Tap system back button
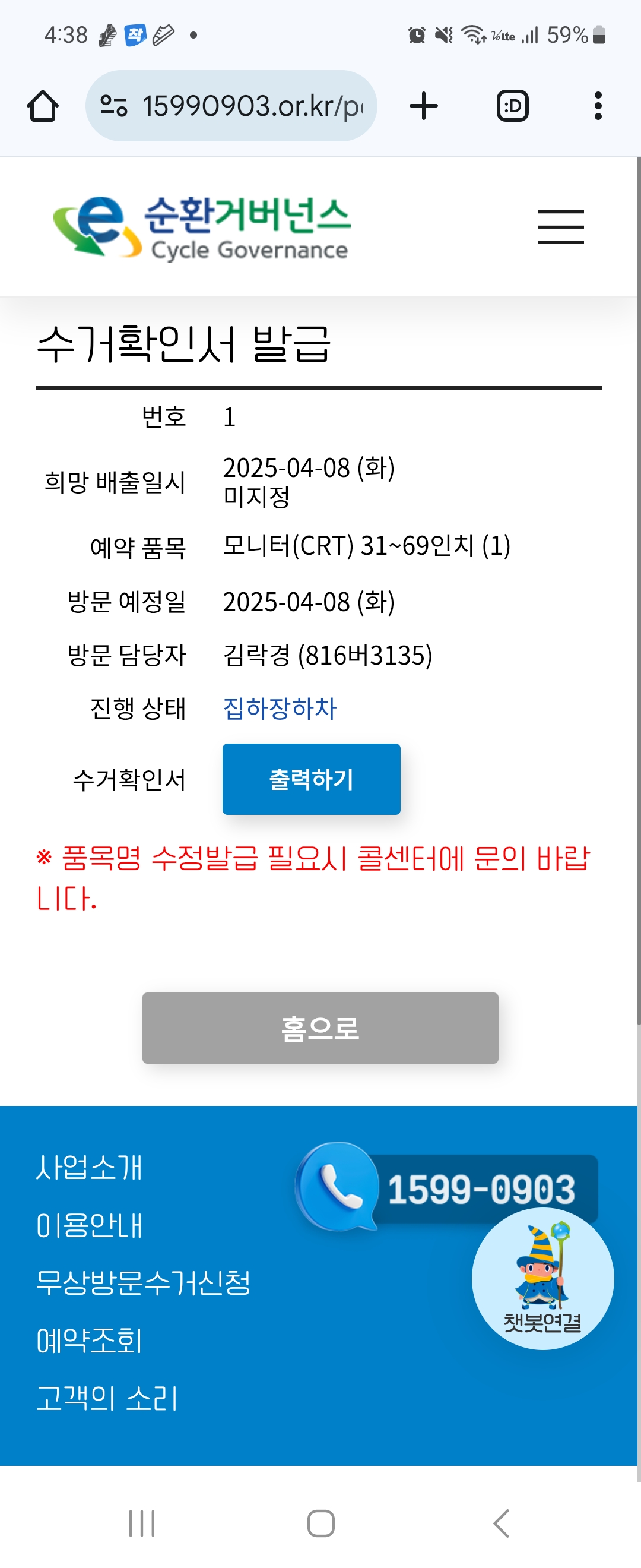This screenshot has width=641, height=1568. point(500,1523)
